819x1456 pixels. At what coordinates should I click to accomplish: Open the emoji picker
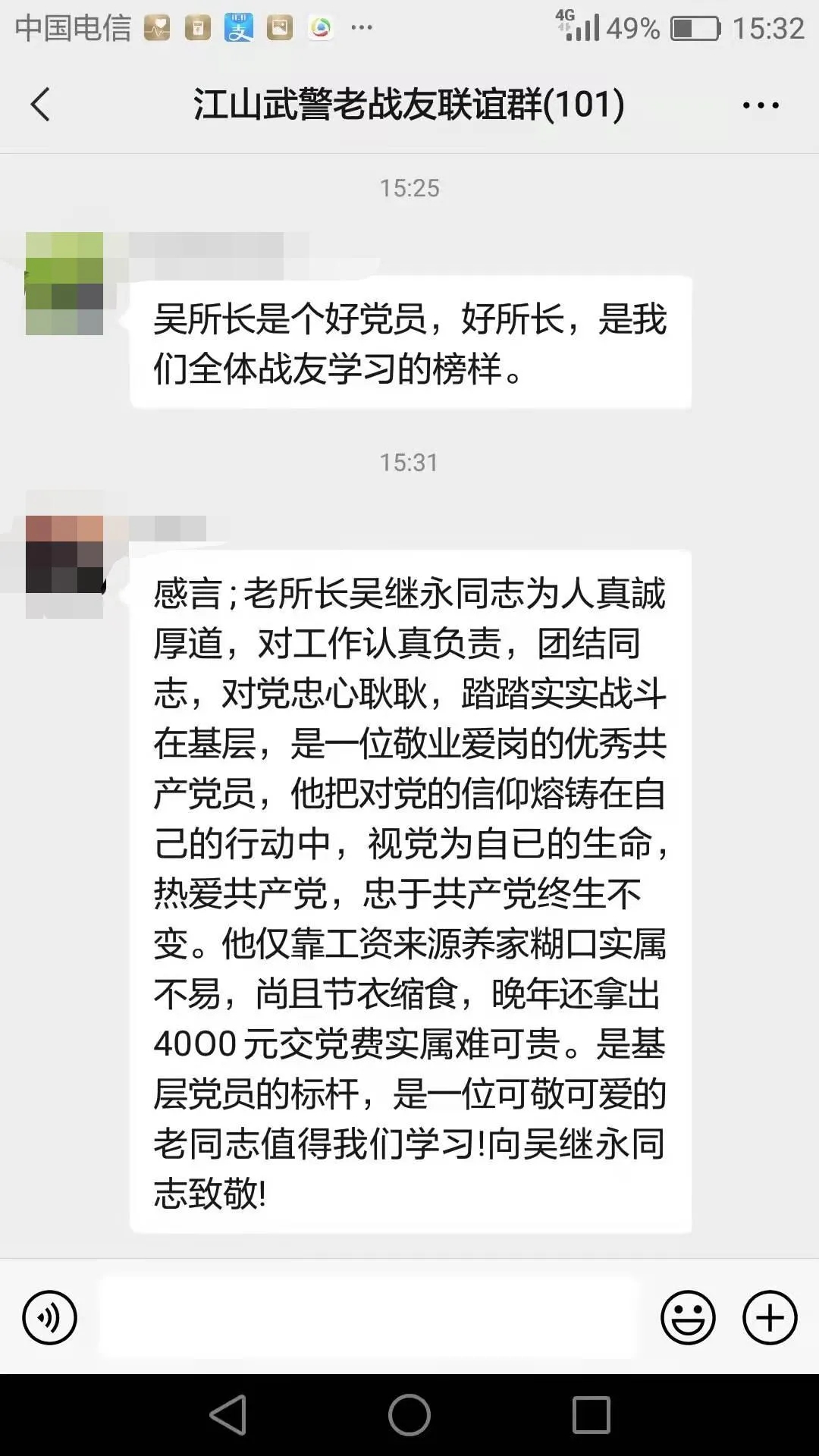[688, 1317]
